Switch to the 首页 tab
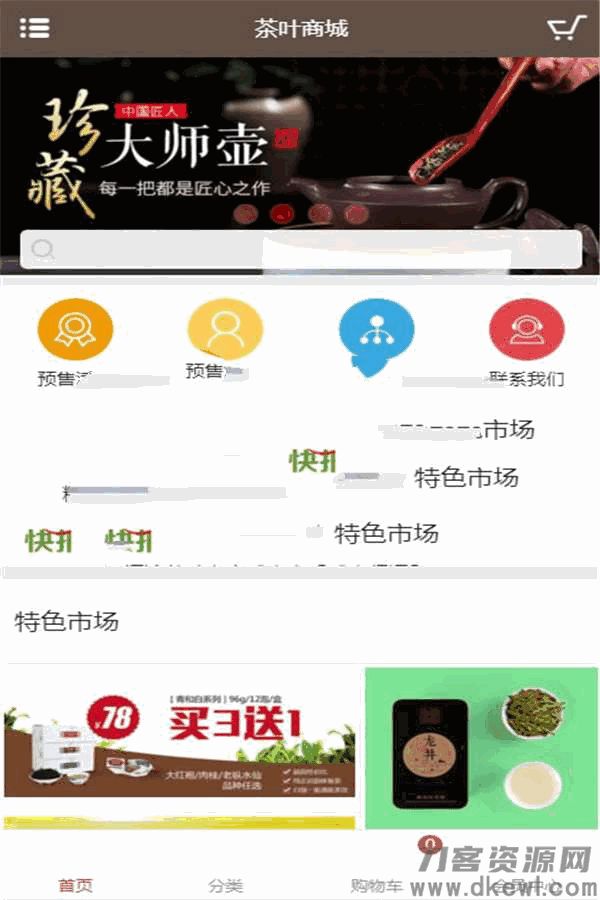Viewport: 600px width, 900px height. [75, 885]
